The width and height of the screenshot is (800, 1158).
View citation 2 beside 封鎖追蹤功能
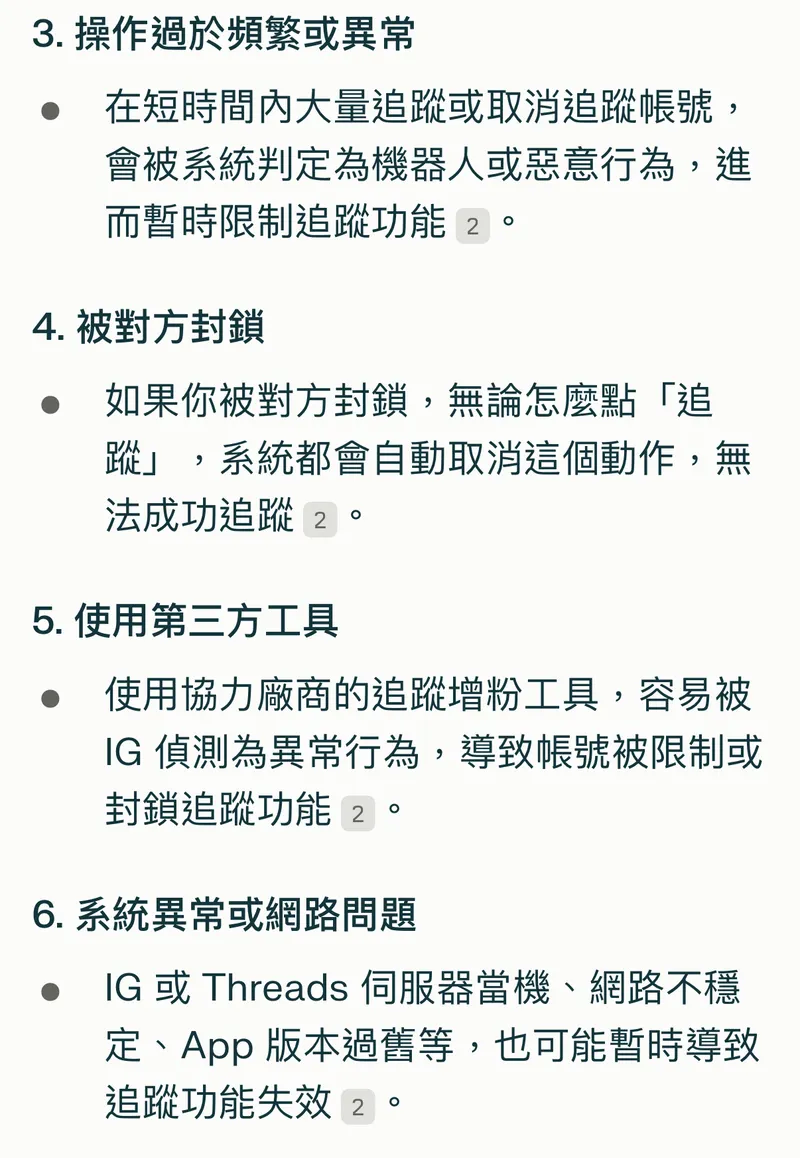tap(358, 814)
